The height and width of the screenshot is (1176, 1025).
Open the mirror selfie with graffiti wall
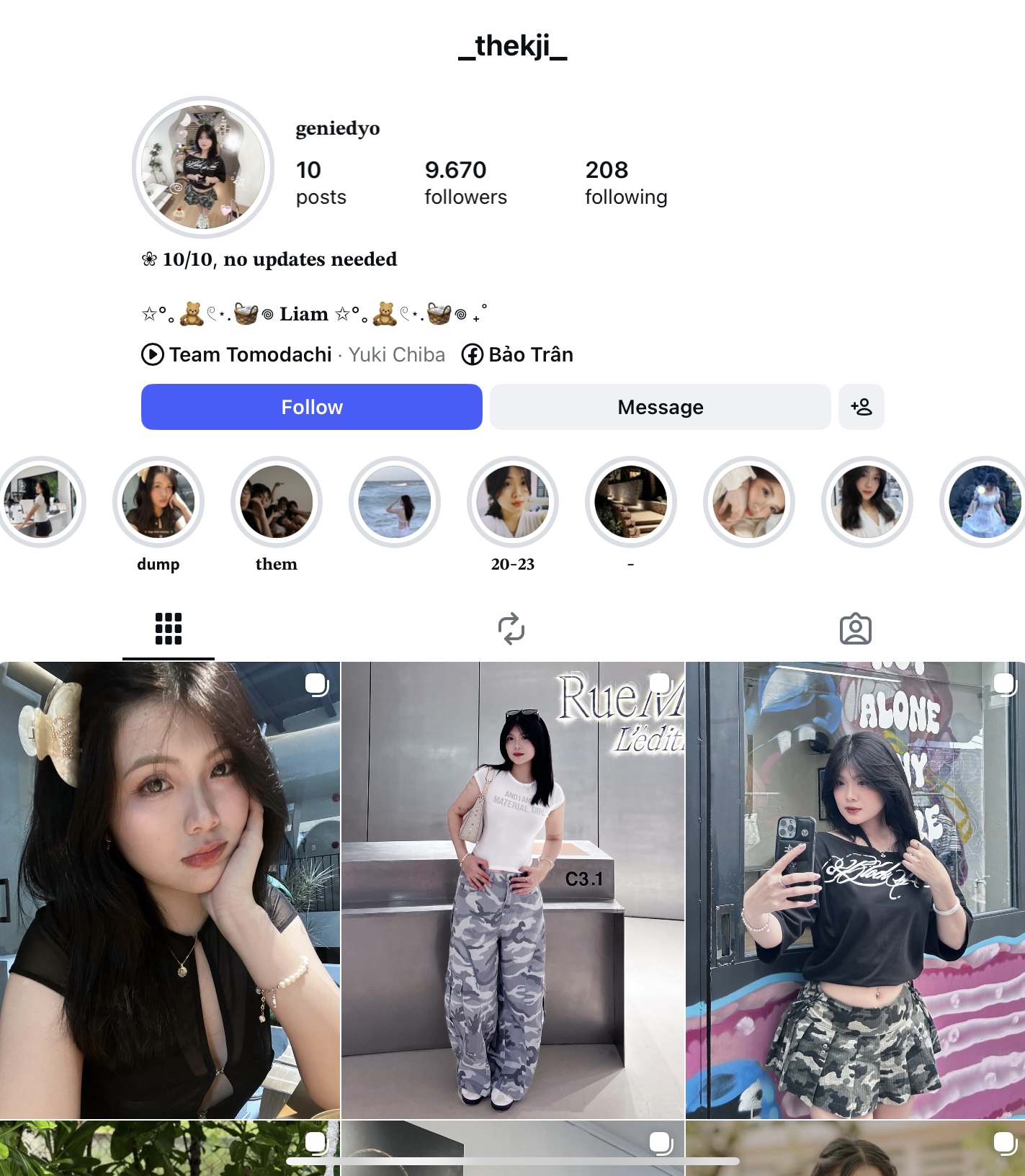855,889
